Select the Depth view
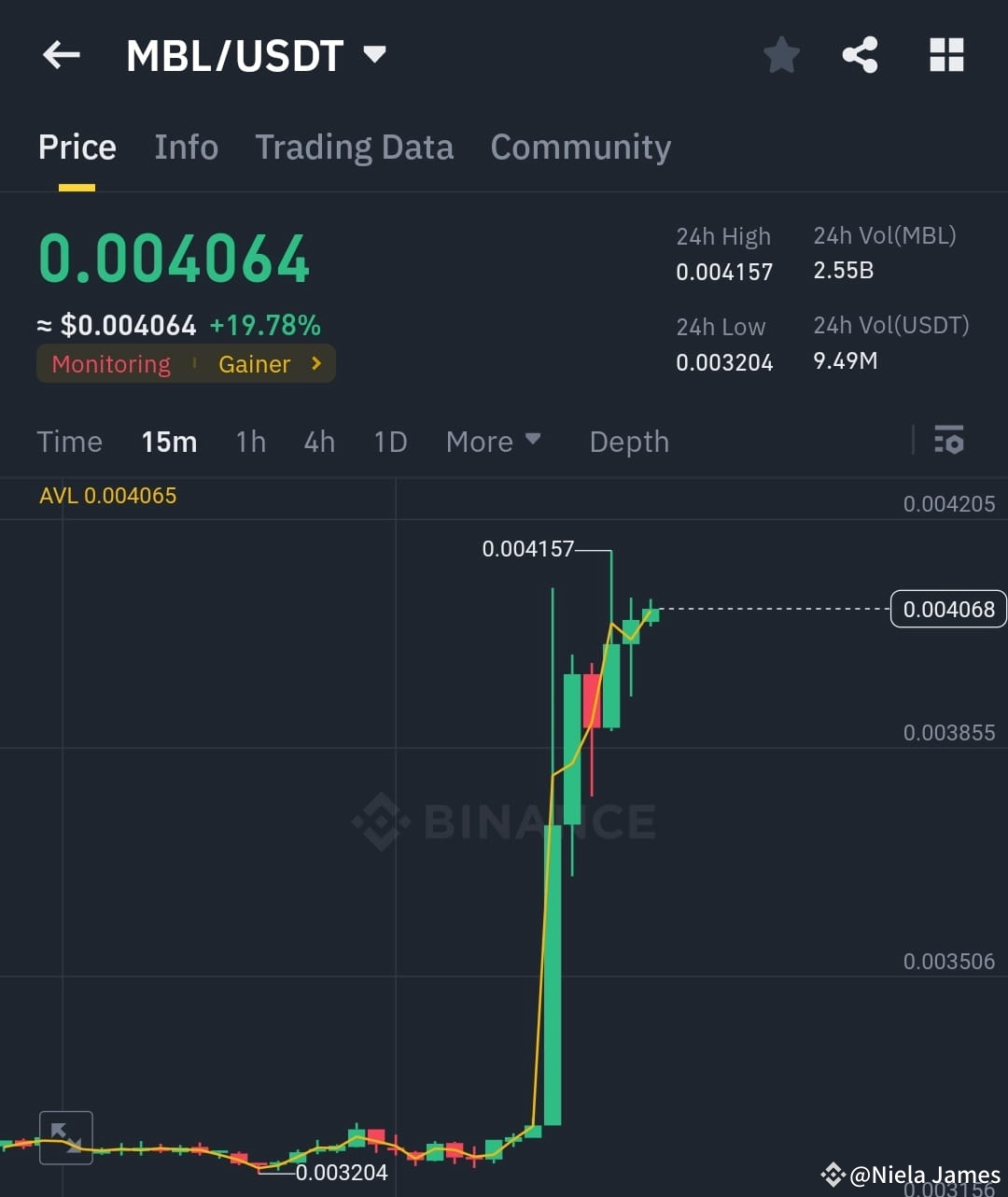 628,442
